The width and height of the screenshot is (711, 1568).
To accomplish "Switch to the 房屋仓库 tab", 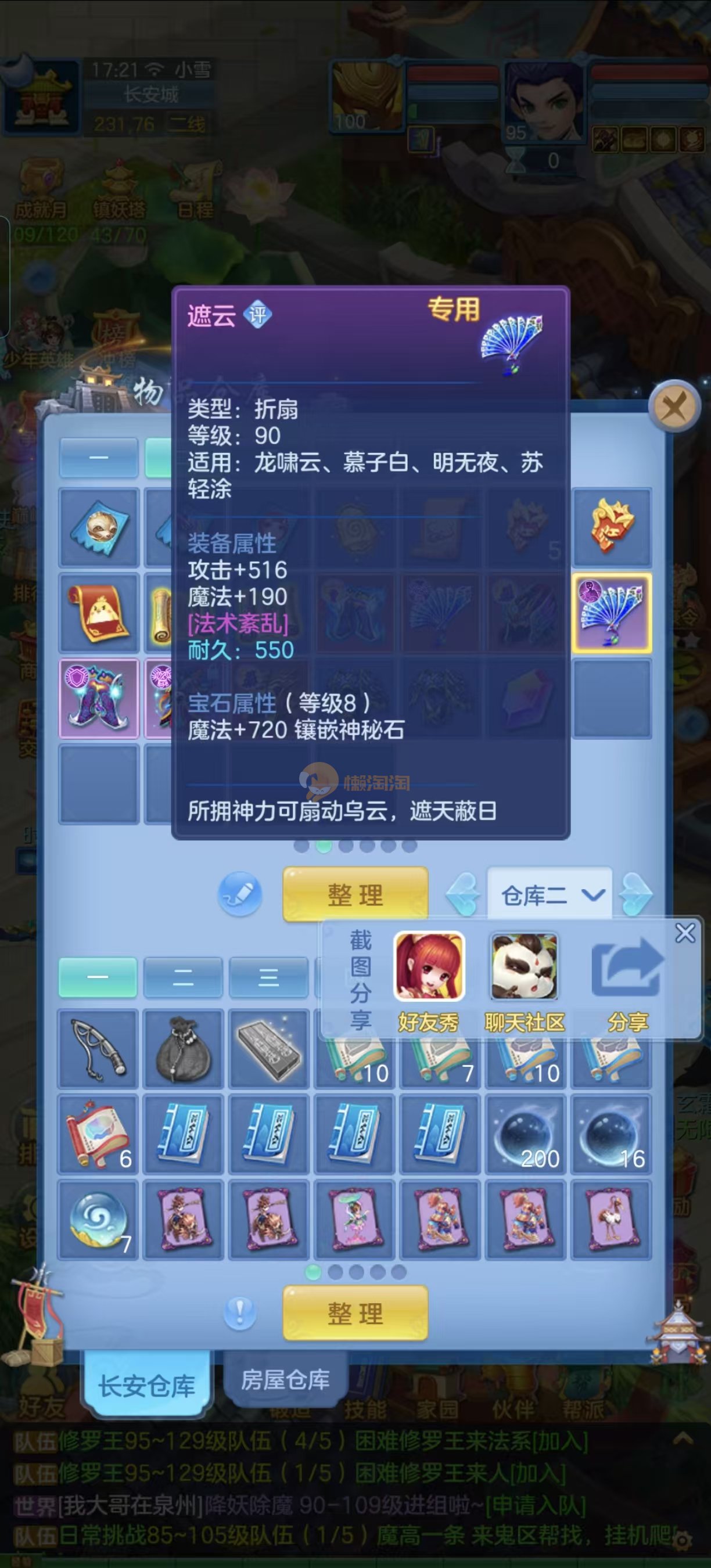I will pos(285,1379).
